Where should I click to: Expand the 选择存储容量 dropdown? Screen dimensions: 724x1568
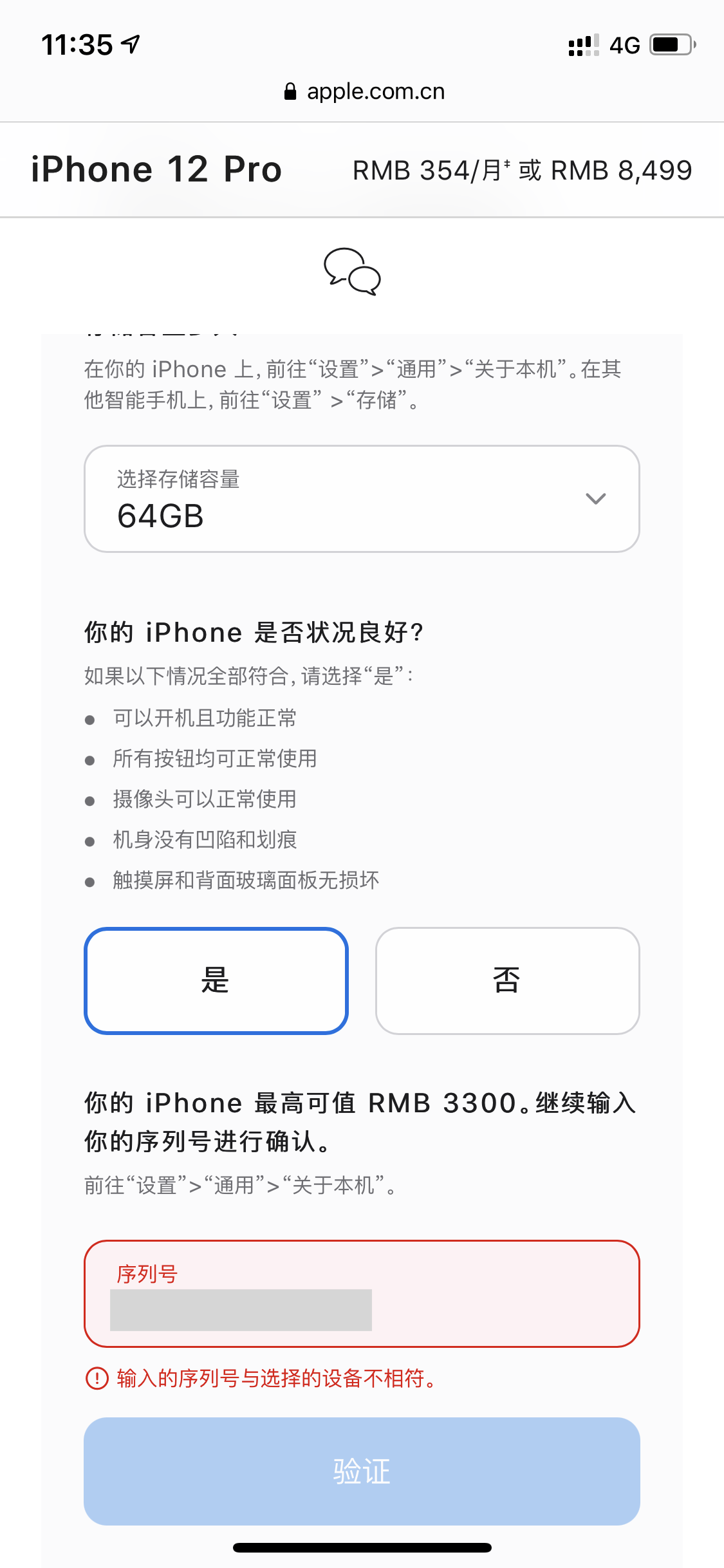click(x=362, y=499)
